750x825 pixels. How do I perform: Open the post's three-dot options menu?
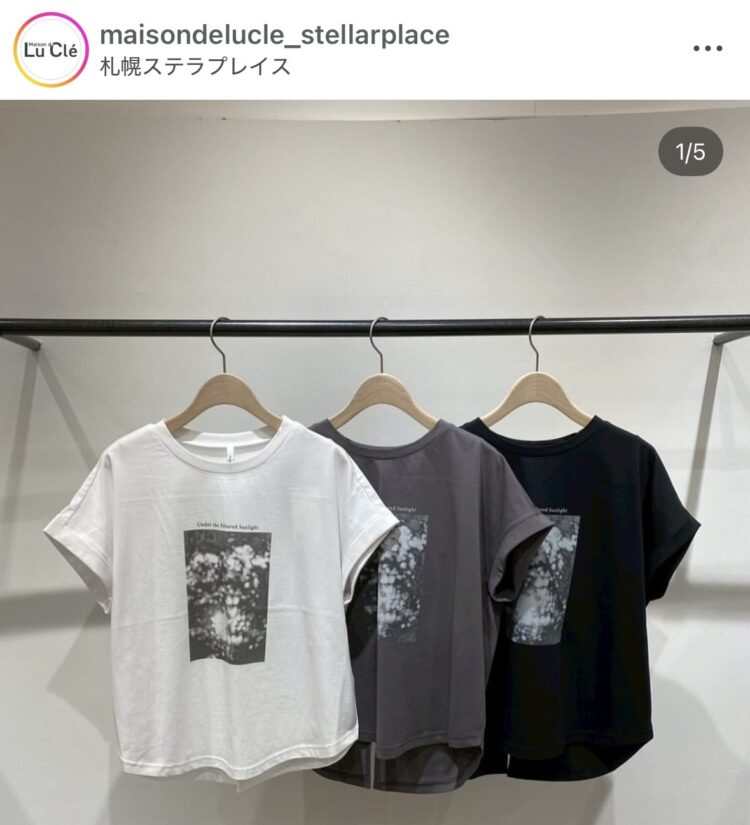click(x=707, y=48)
